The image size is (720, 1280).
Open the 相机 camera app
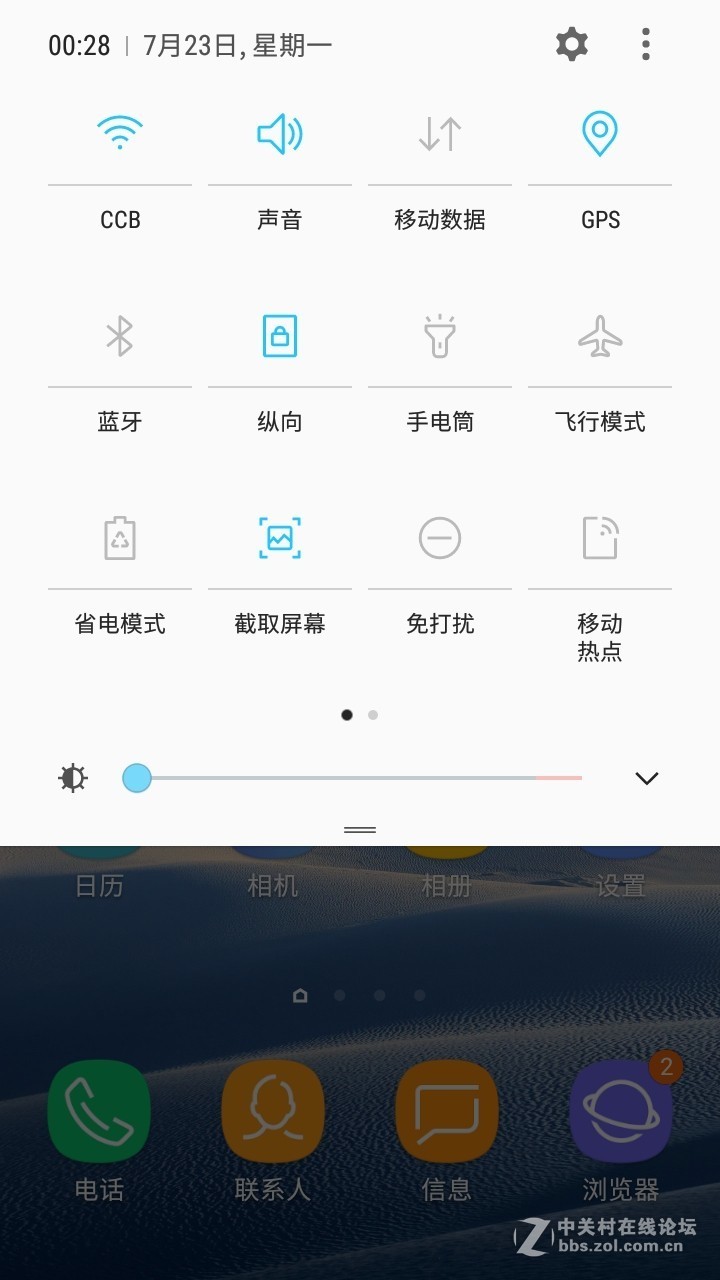[x=272, y=860]
